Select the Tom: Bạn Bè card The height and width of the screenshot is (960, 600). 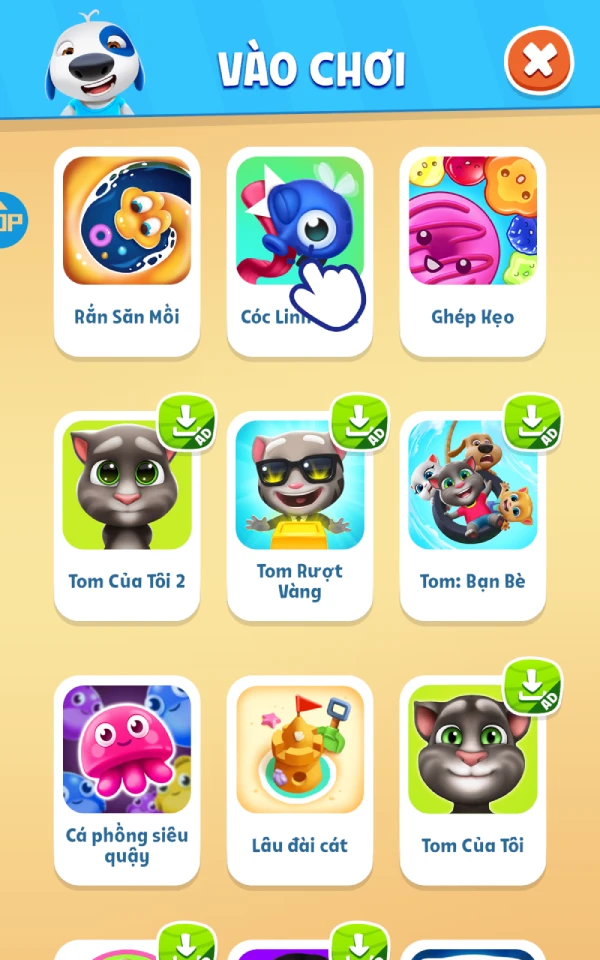[x=472, y=516]
